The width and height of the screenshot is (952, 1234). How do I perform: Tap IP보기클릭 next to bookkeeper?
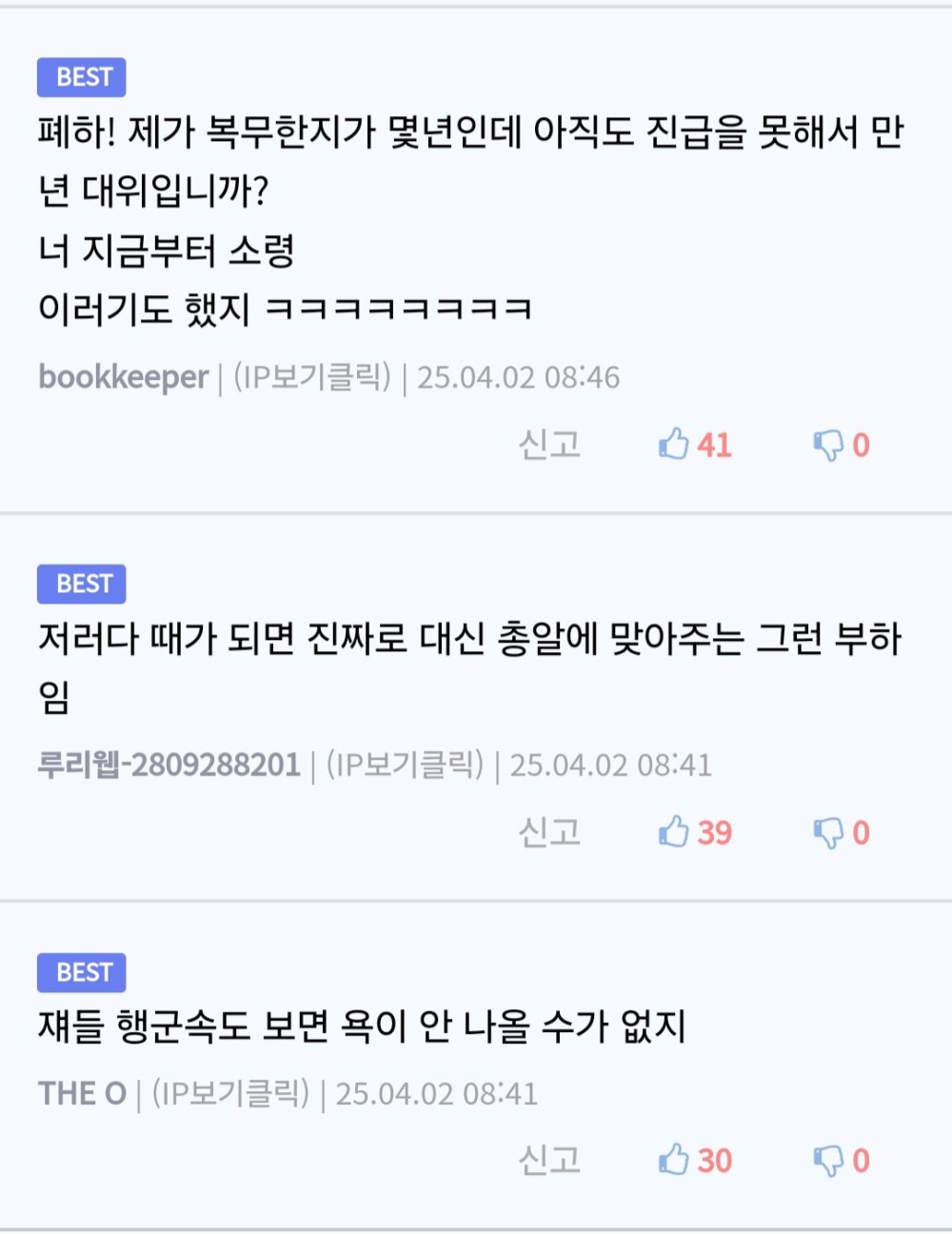(312, 377)
